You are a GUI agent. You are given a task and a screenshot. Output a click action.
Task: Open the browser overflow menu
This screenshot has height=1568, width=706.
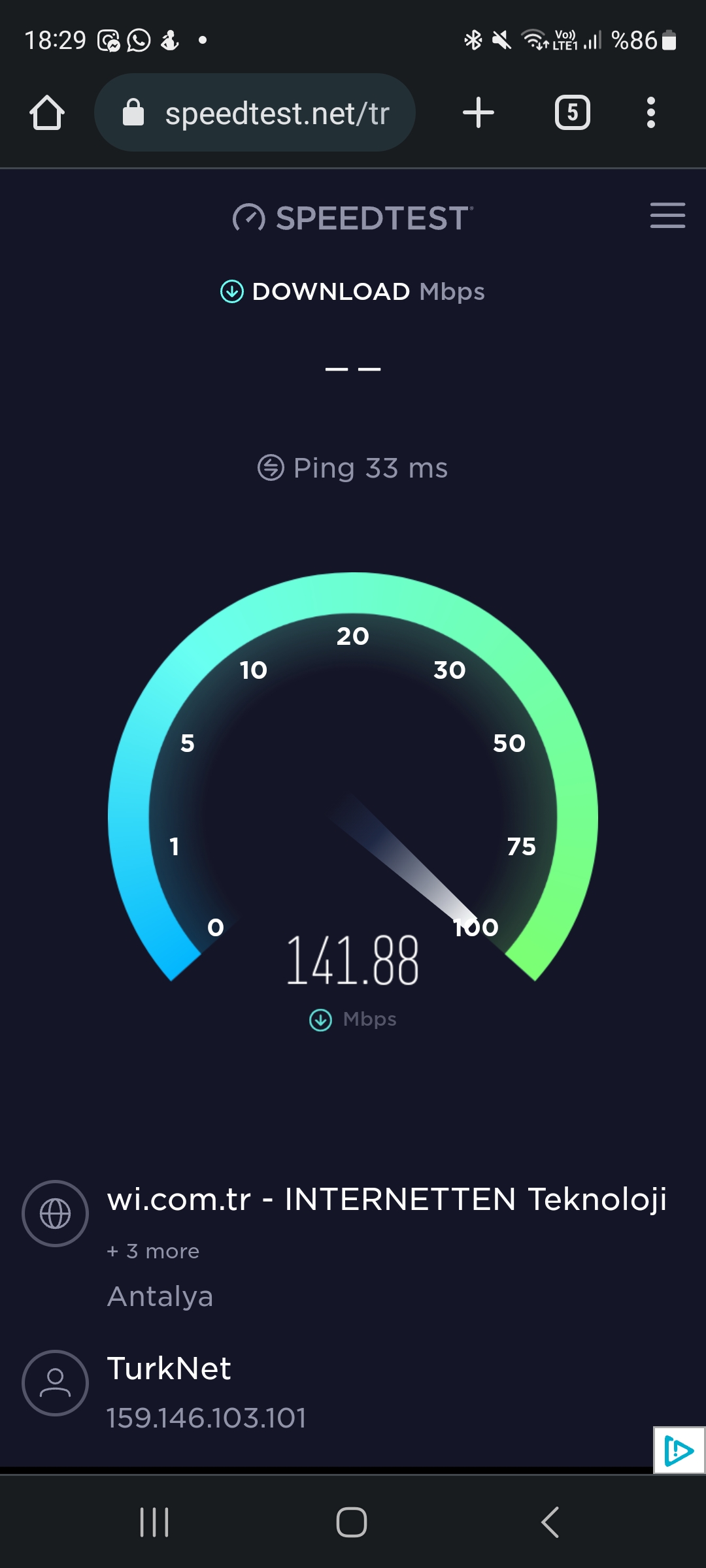coord(650,113)
